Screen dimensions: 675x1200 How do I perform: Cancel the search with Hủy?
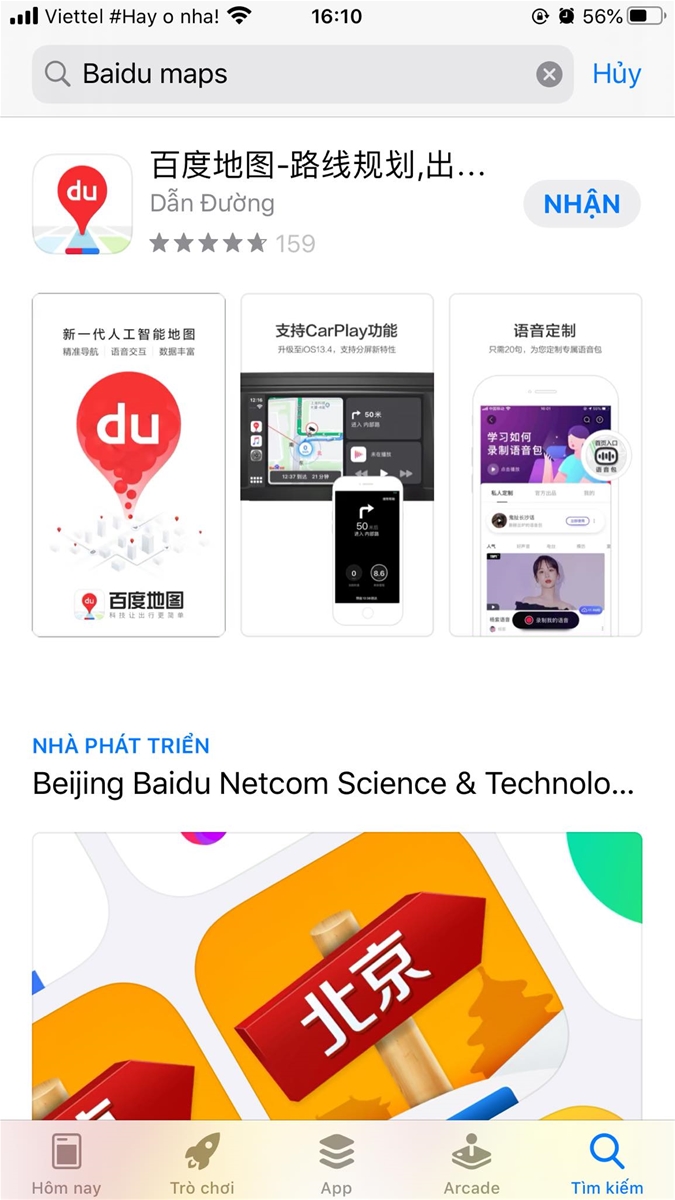tap(616, 74)
